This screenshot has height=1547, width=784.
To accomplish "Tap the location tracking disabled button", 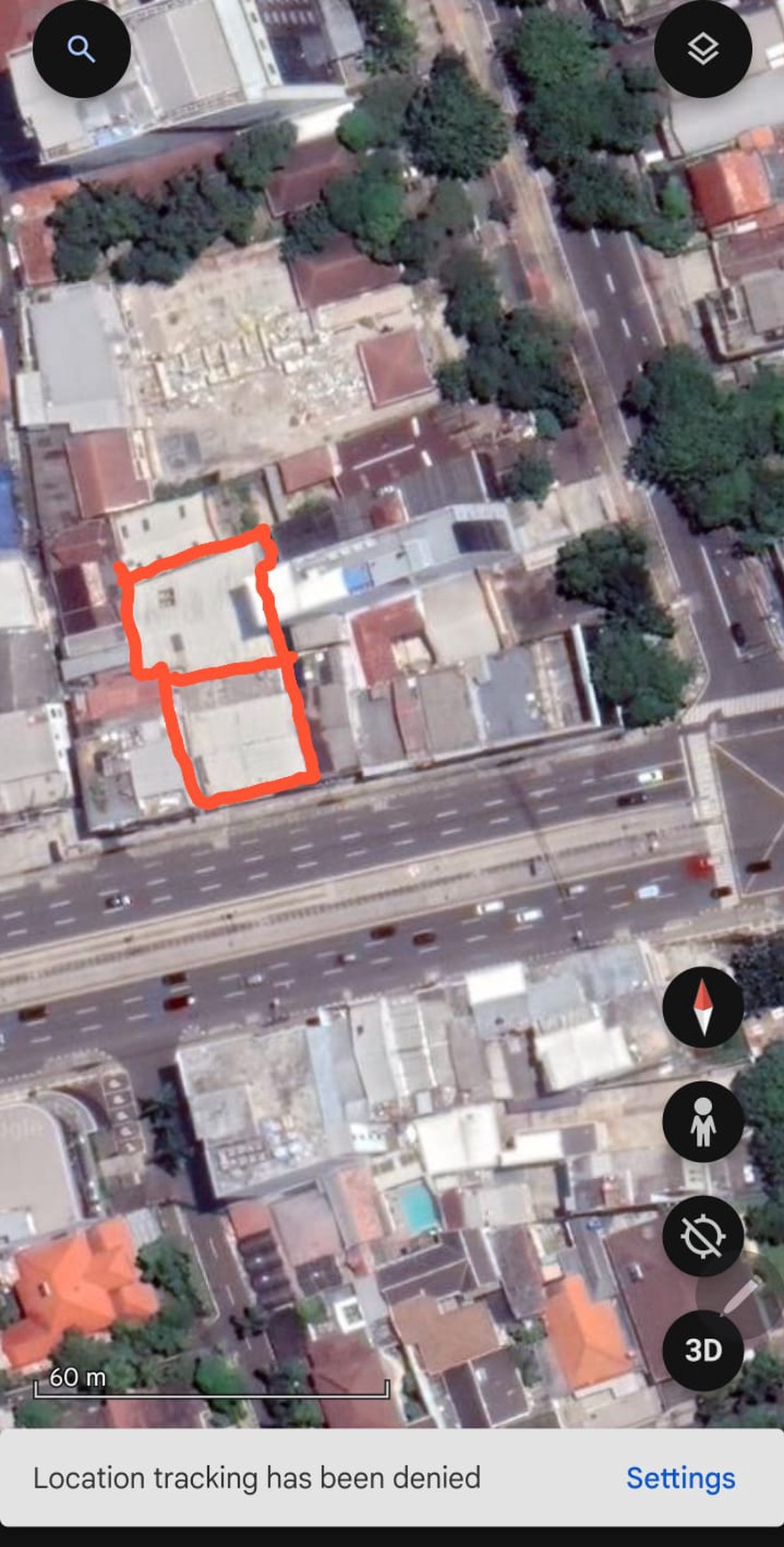I will 702,1236.
